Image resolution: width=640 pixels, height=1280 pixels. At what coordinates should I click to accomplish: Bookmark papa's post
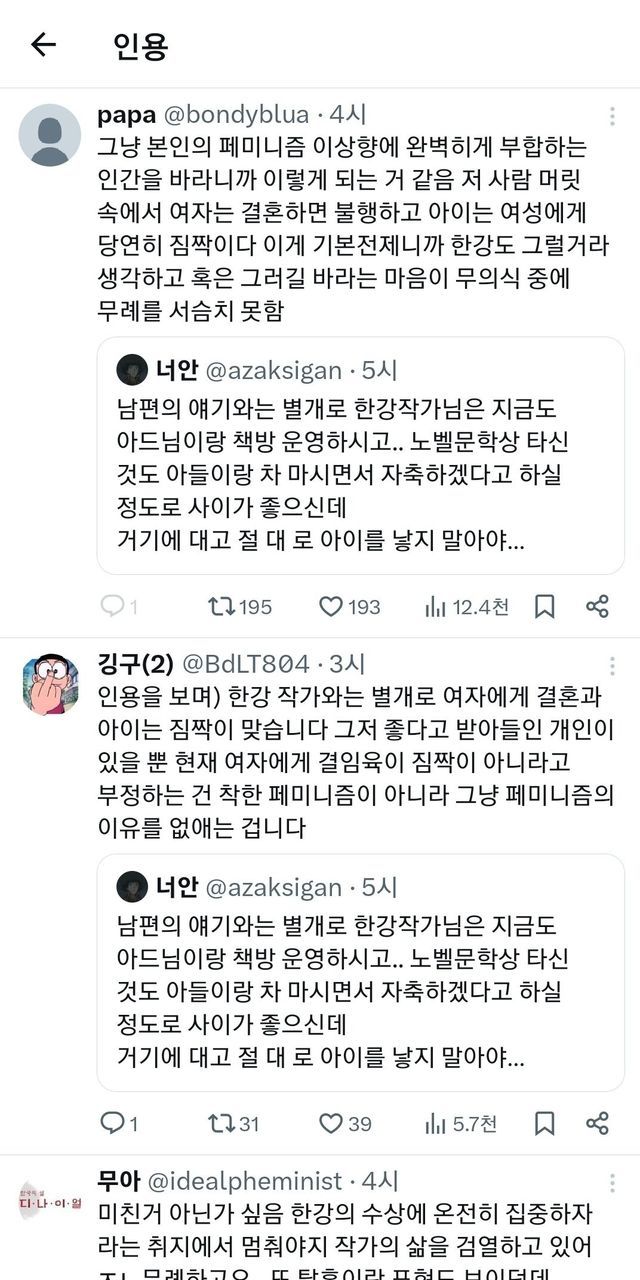click(544, 606)
